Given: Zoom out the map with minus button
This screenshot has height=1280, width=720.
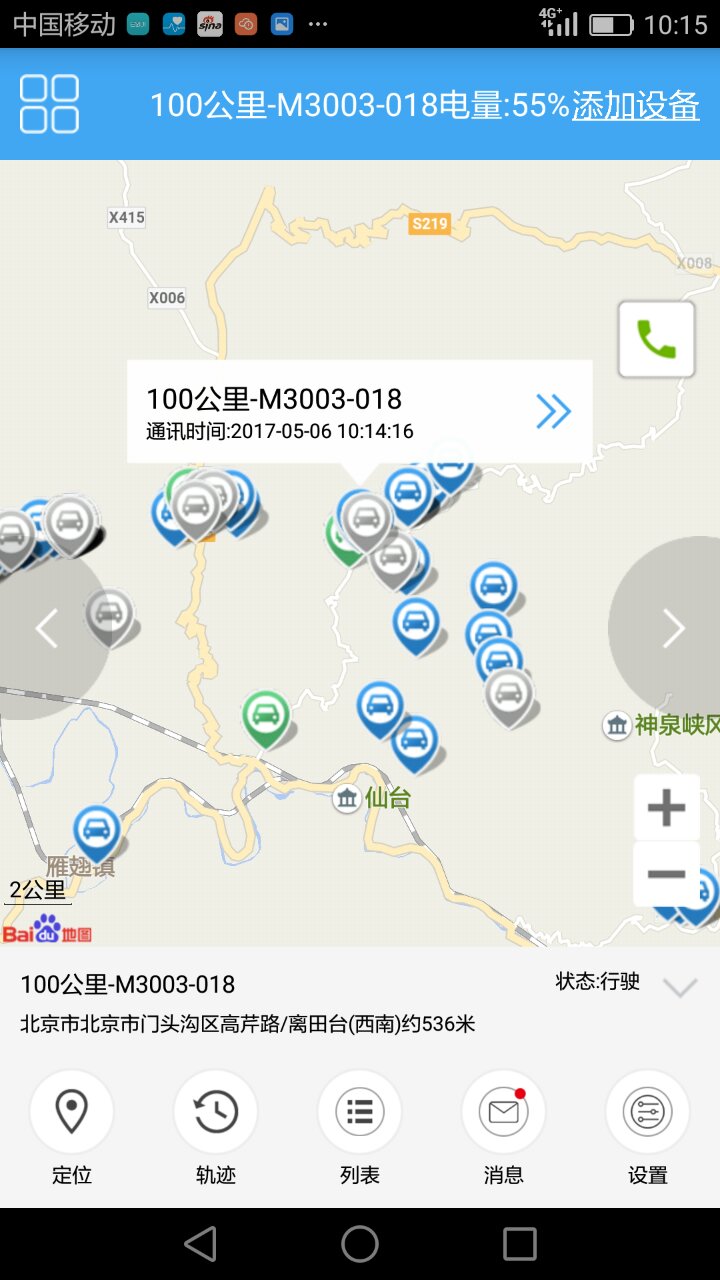Looking at the screenshot, I should (666, 874).
